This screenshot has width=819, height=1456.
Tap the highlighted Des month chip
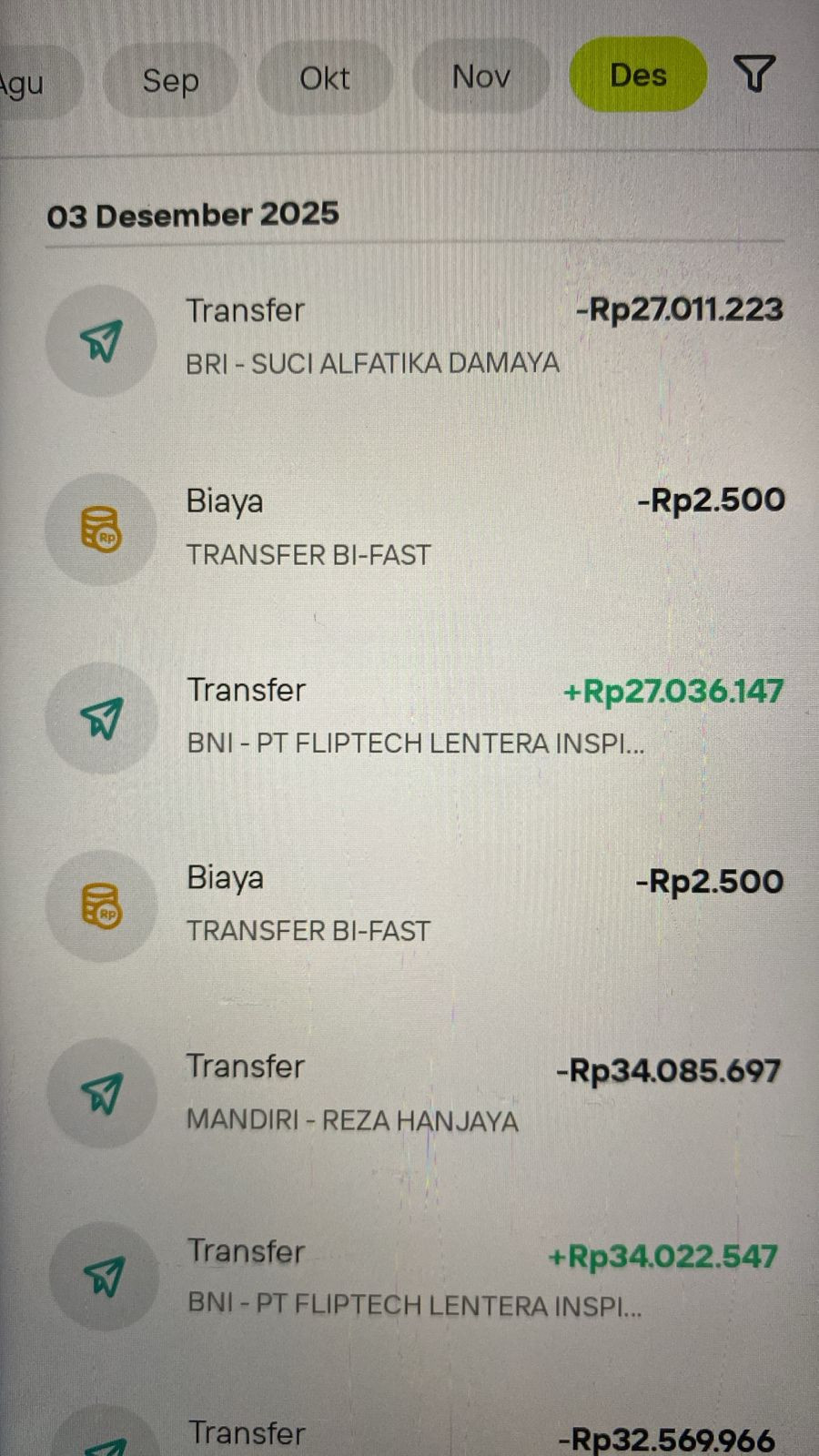638,75
